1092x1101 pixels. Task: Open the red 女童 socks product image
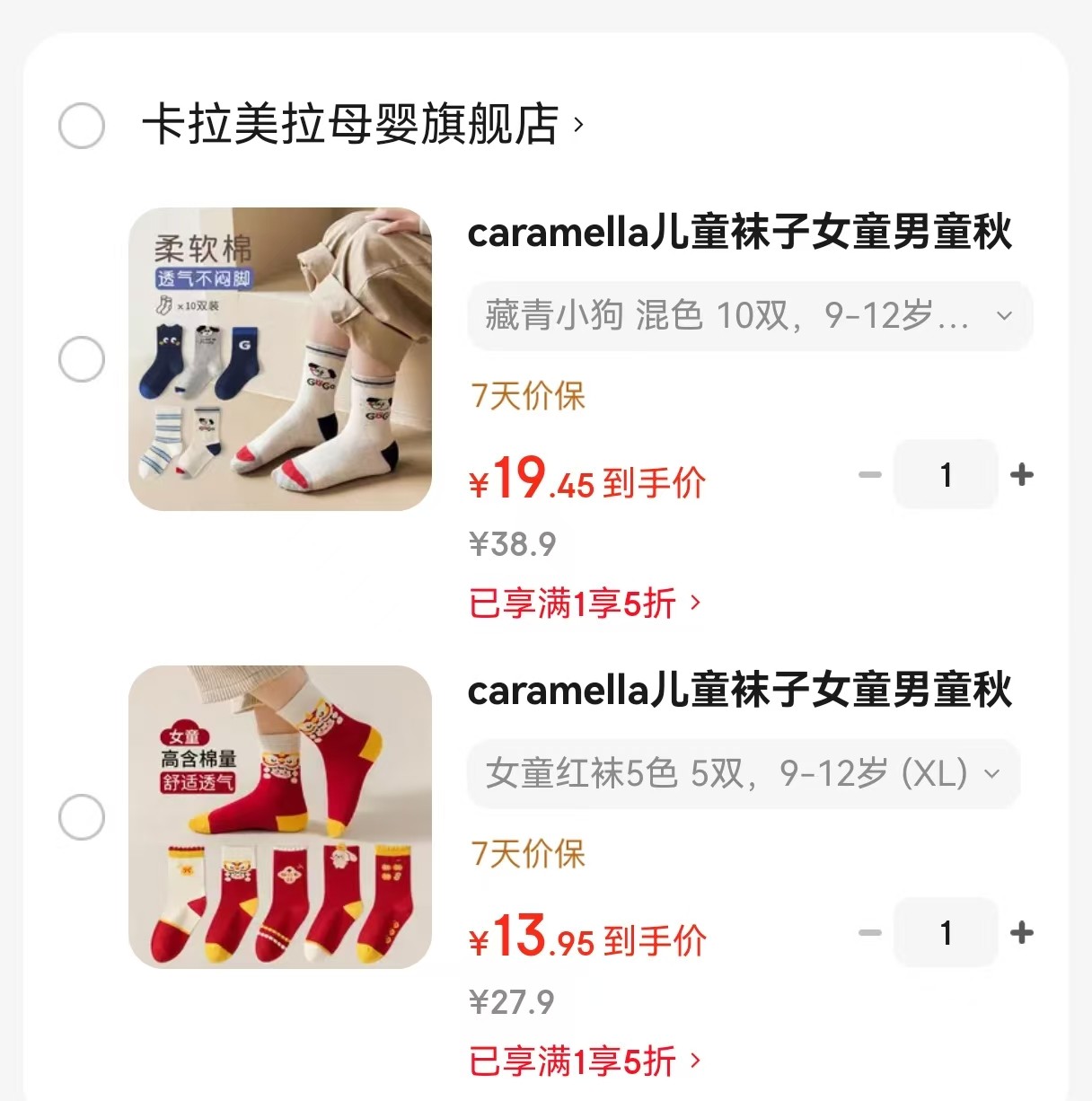279,817
